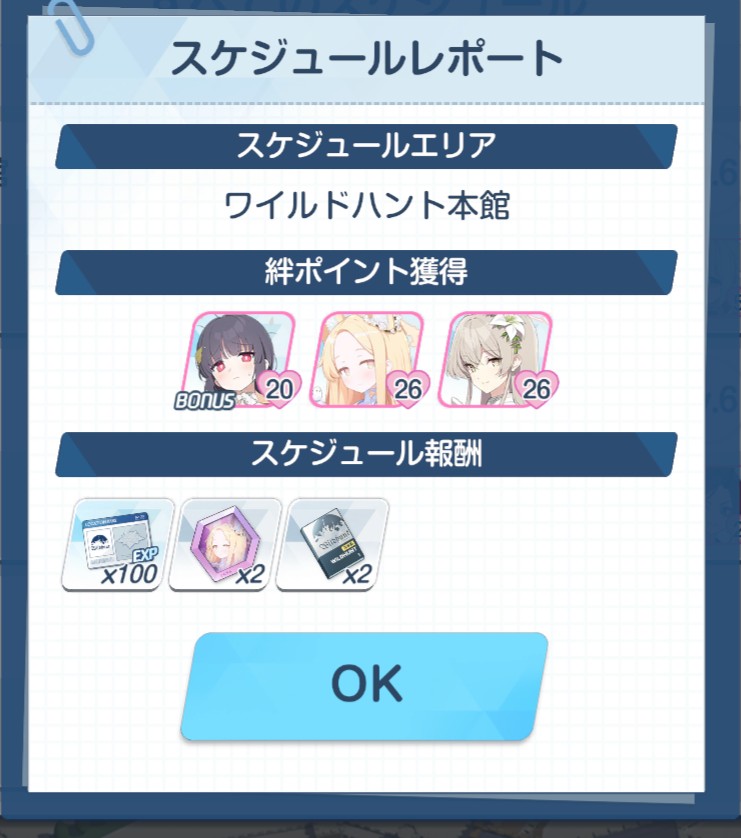Open the purple hexagon x2 reward item
741x838 pixels.
tap(225, 544)
